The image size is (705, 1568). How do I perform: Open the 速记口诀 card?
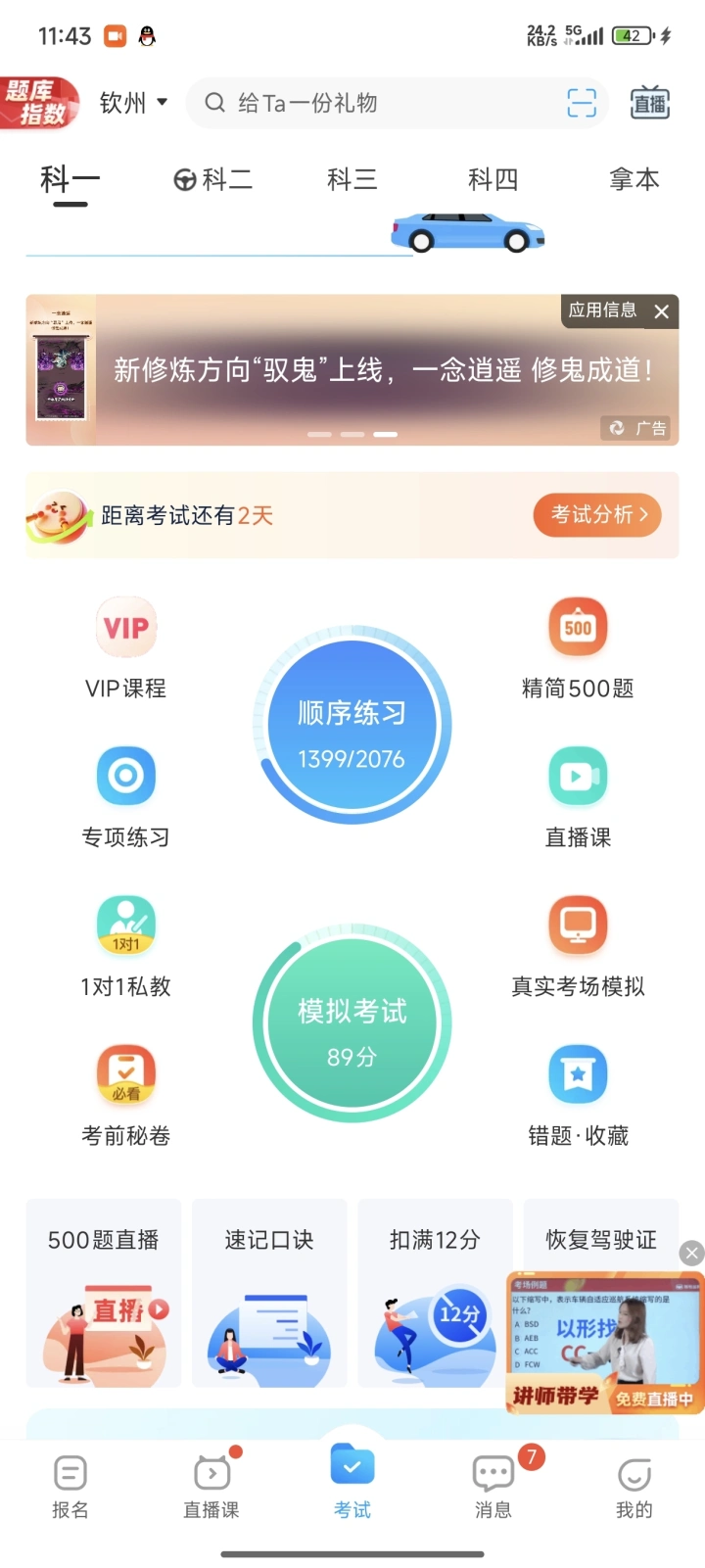[x=269, y=1293]
